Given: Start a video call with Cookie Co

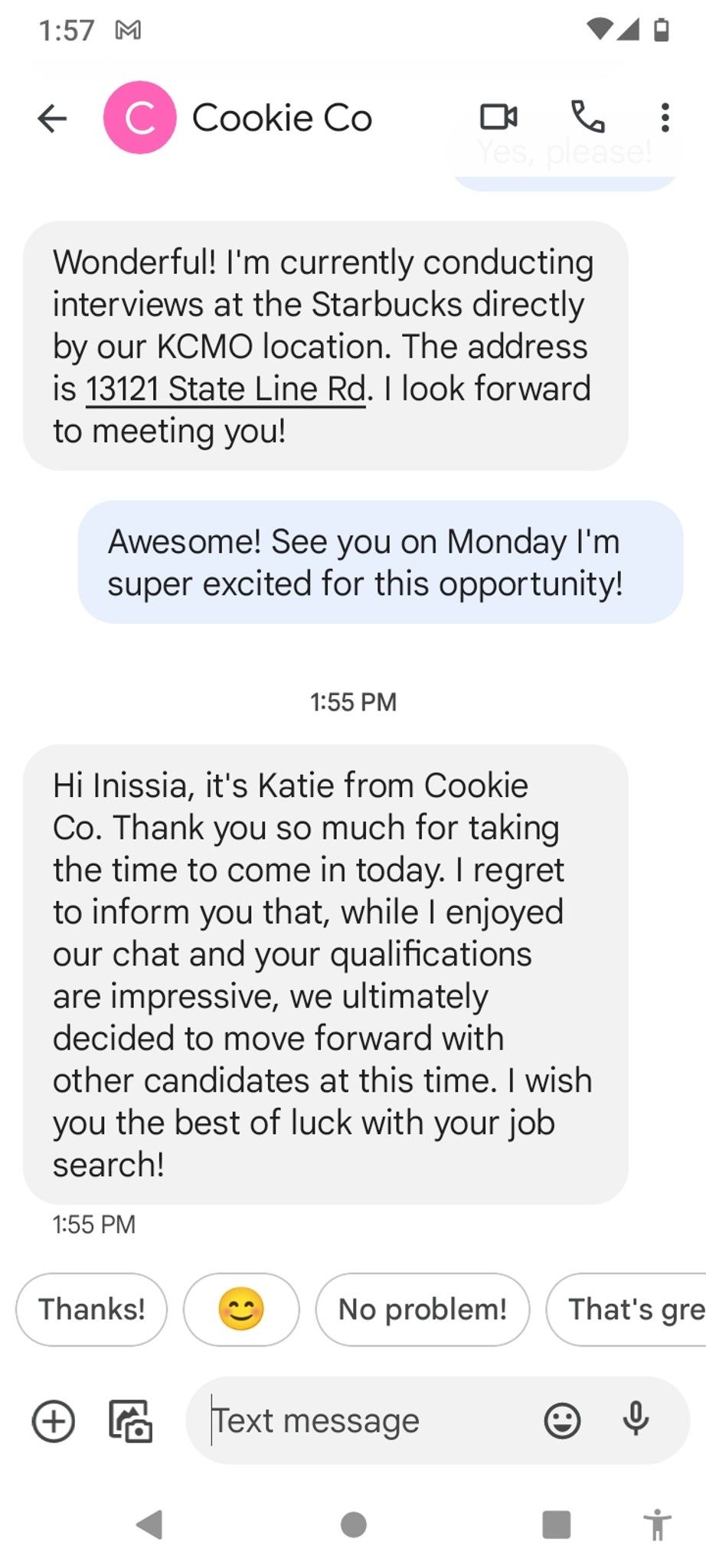Looking at the screenshot, I should tap(499, 117).
